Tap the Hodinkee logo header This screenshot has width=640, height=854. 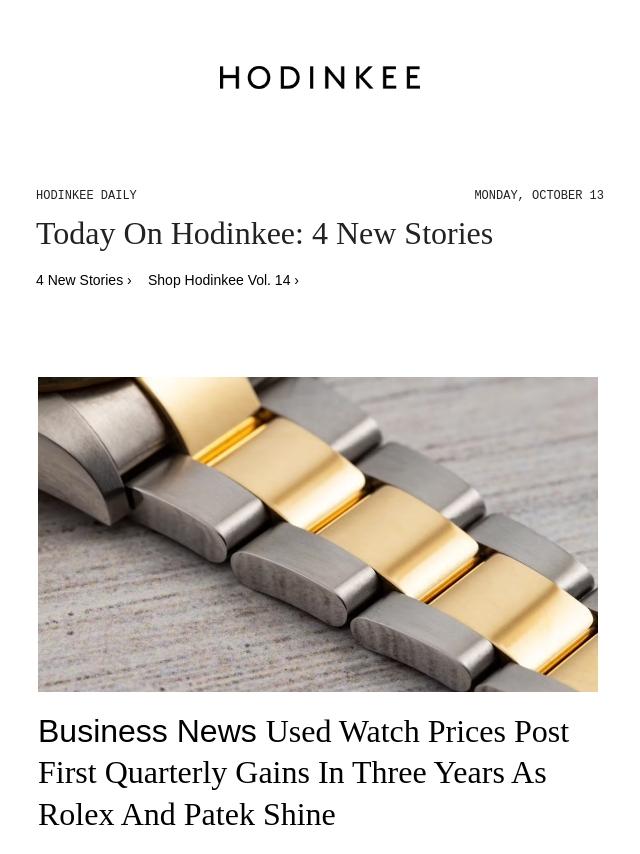(320, 78)
